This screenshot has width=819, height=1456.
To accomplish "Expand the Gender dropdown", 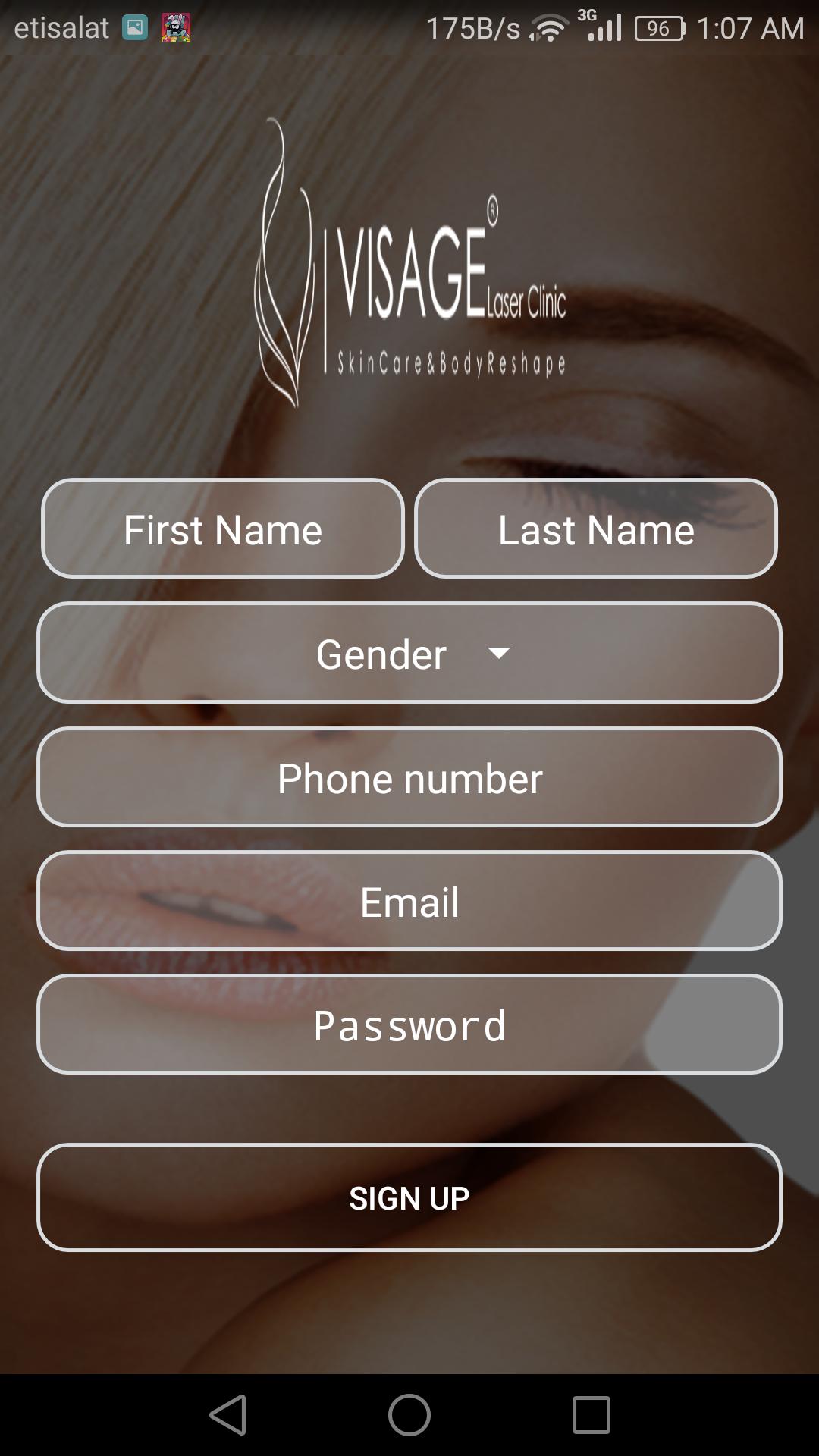I will point(409,653).
